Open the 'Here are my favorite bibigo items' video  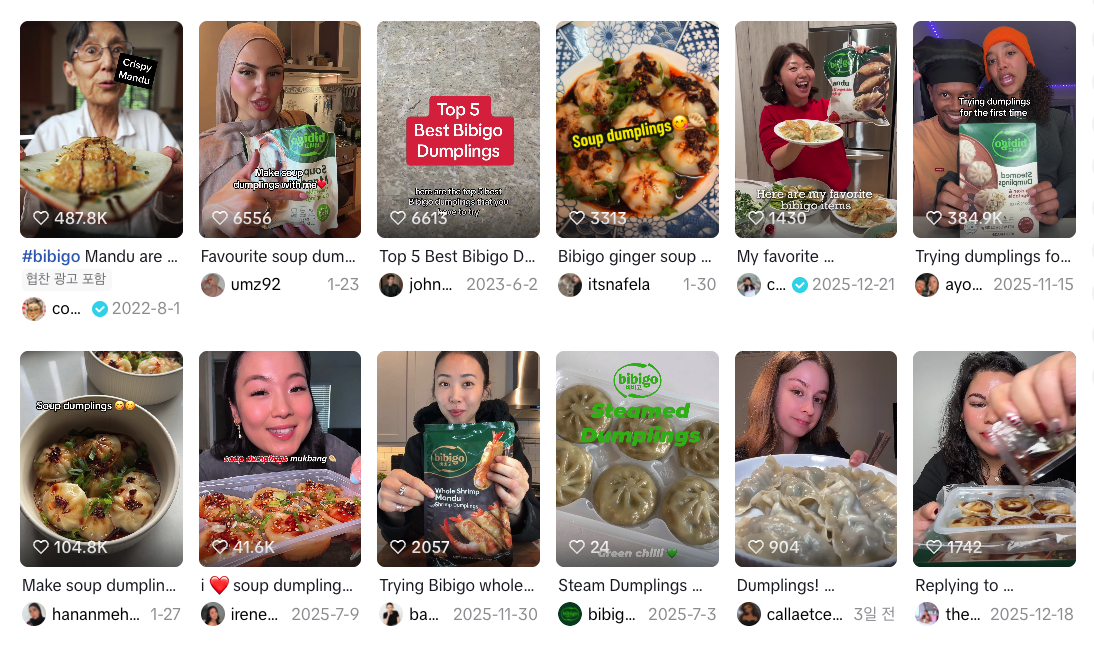[x=815, y=129]
